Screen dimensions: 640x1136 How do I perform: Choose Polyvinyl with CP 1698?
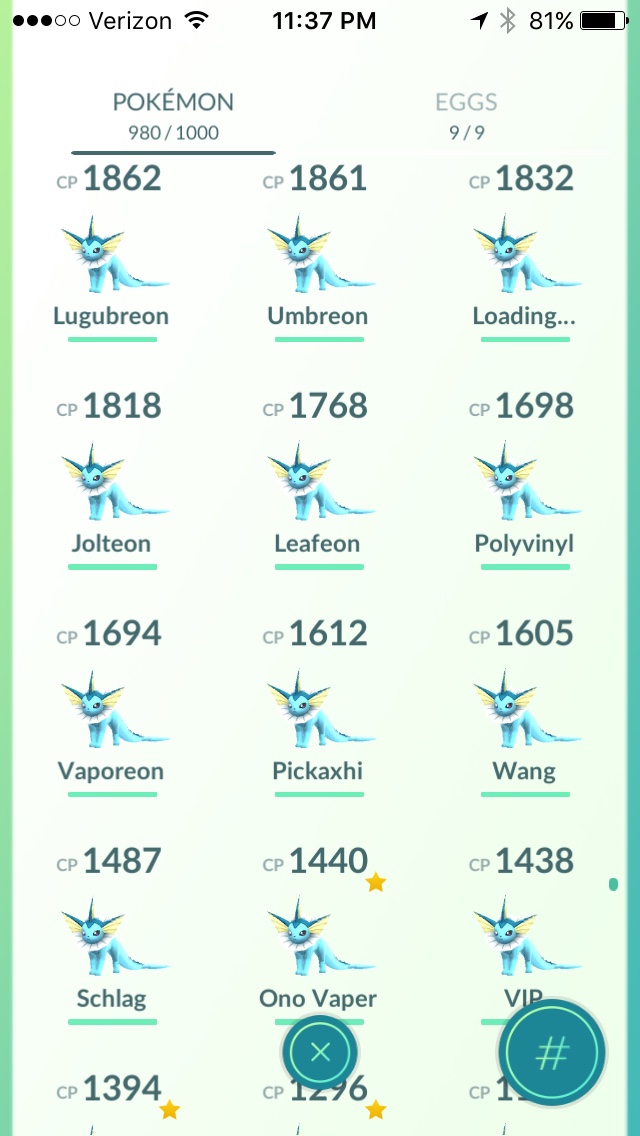click(524, 480)
